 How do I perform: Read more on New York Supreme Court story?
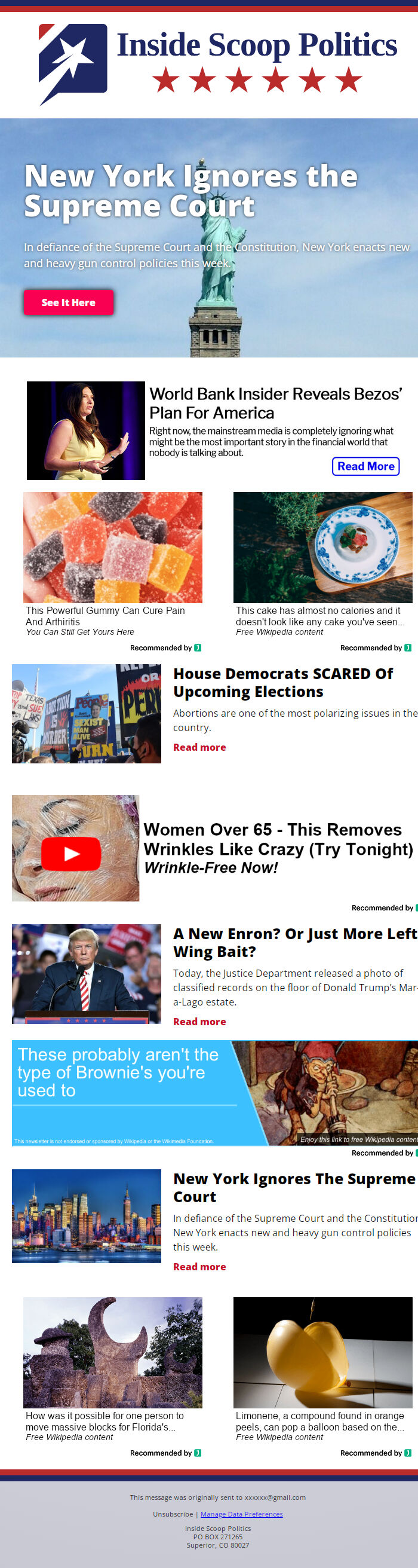[199, 1267]
